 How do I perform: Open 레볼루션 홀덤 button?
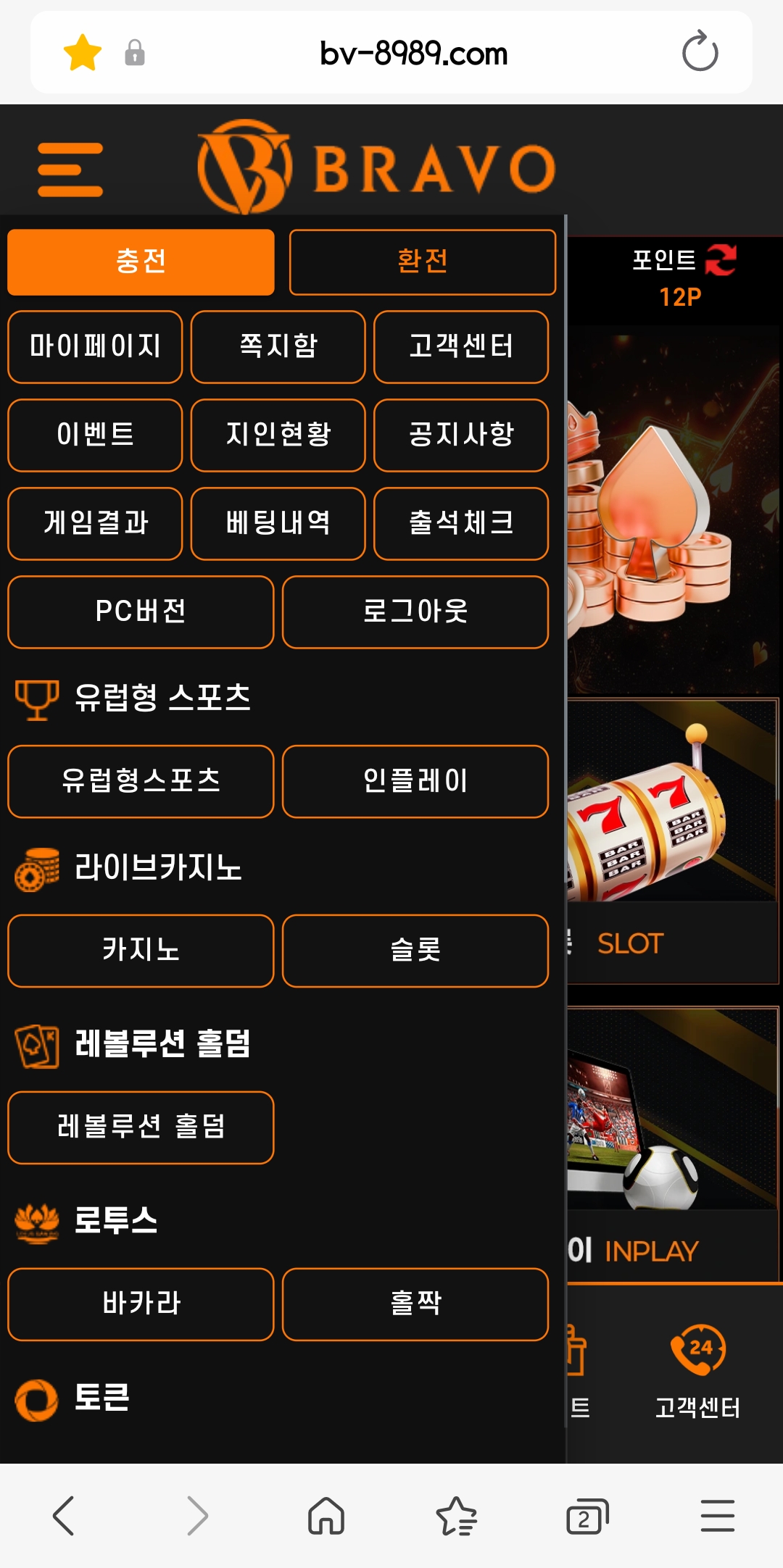tap(141, 1127)
